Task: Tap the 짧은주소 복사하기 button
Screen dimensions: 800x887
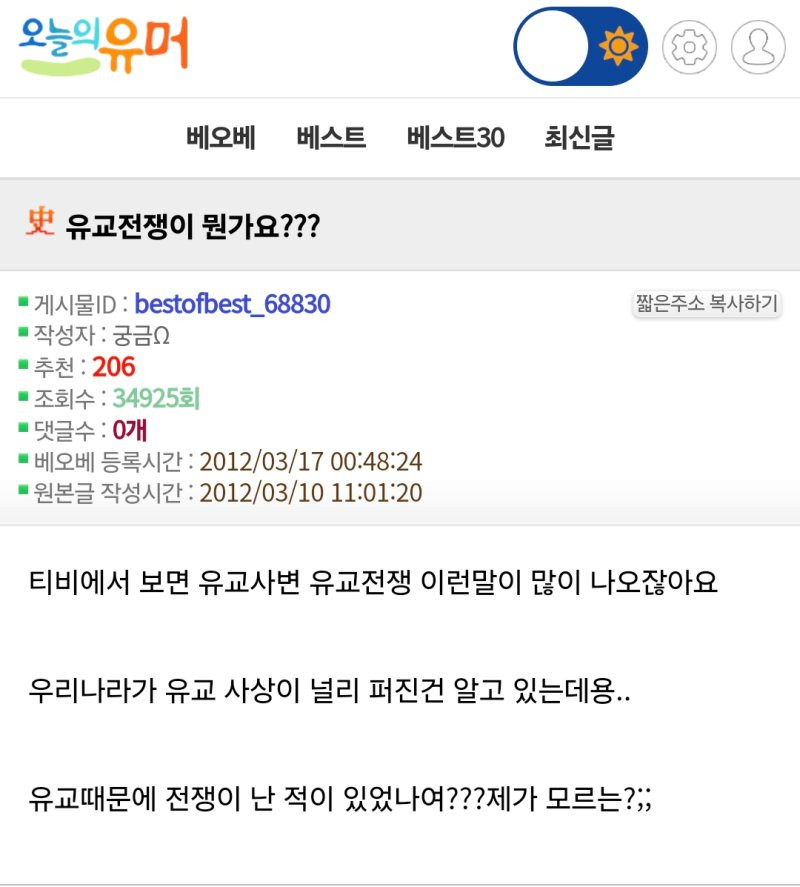Action: [x=706, y=304]
